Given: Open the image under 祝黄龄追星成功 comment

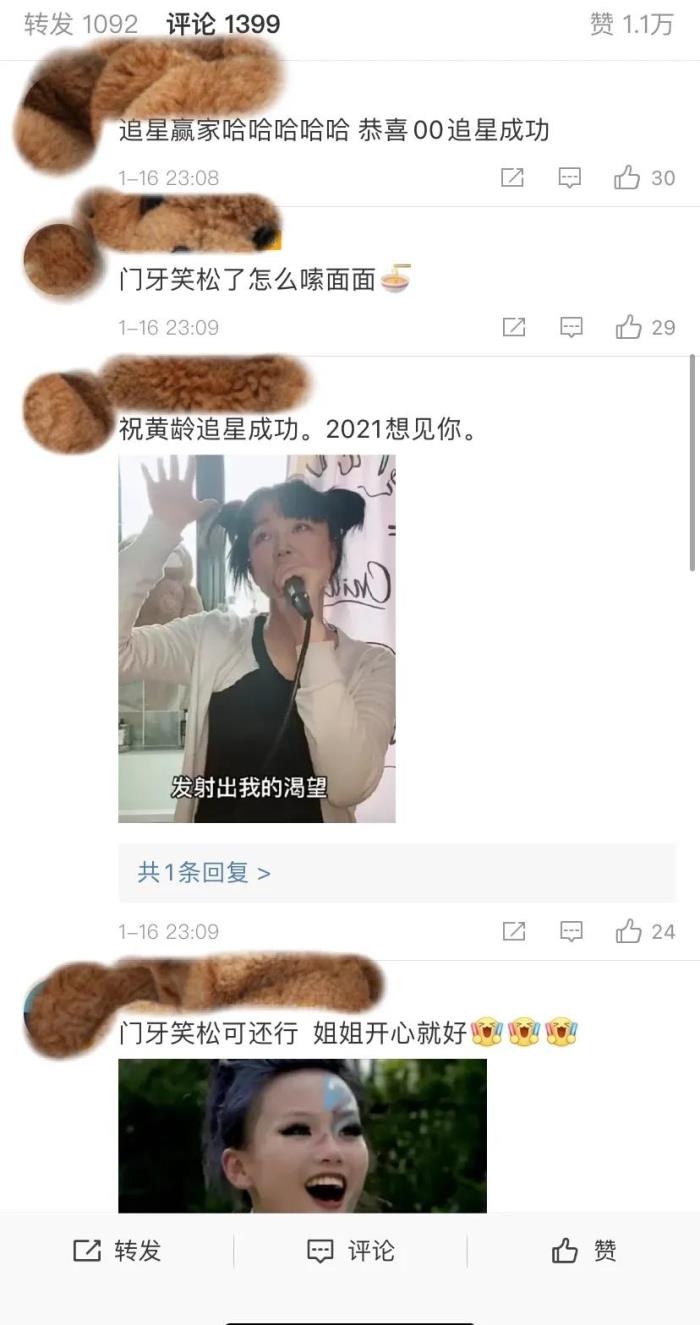Looking at the screenshot, I should [257, 638].
